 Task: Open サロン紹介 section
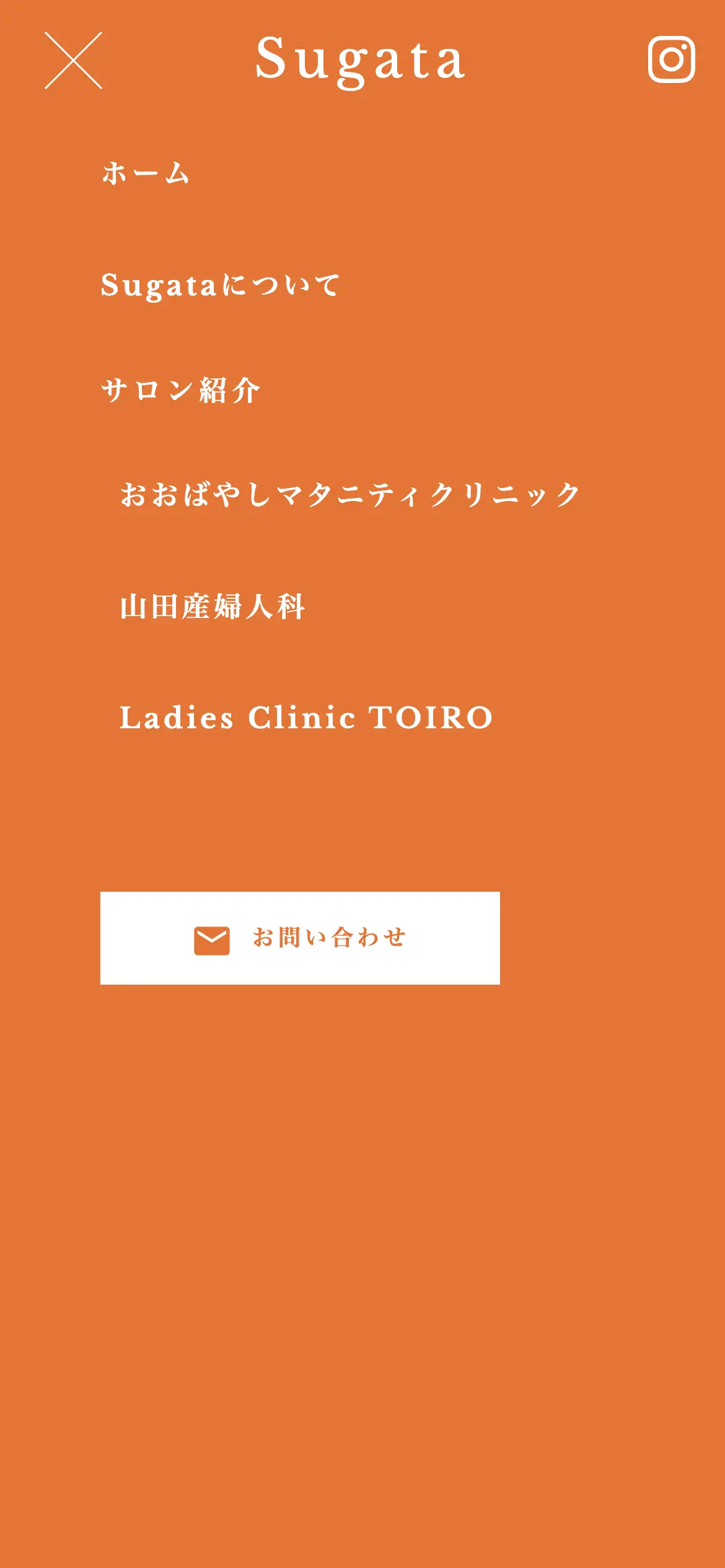click(180, 391)
